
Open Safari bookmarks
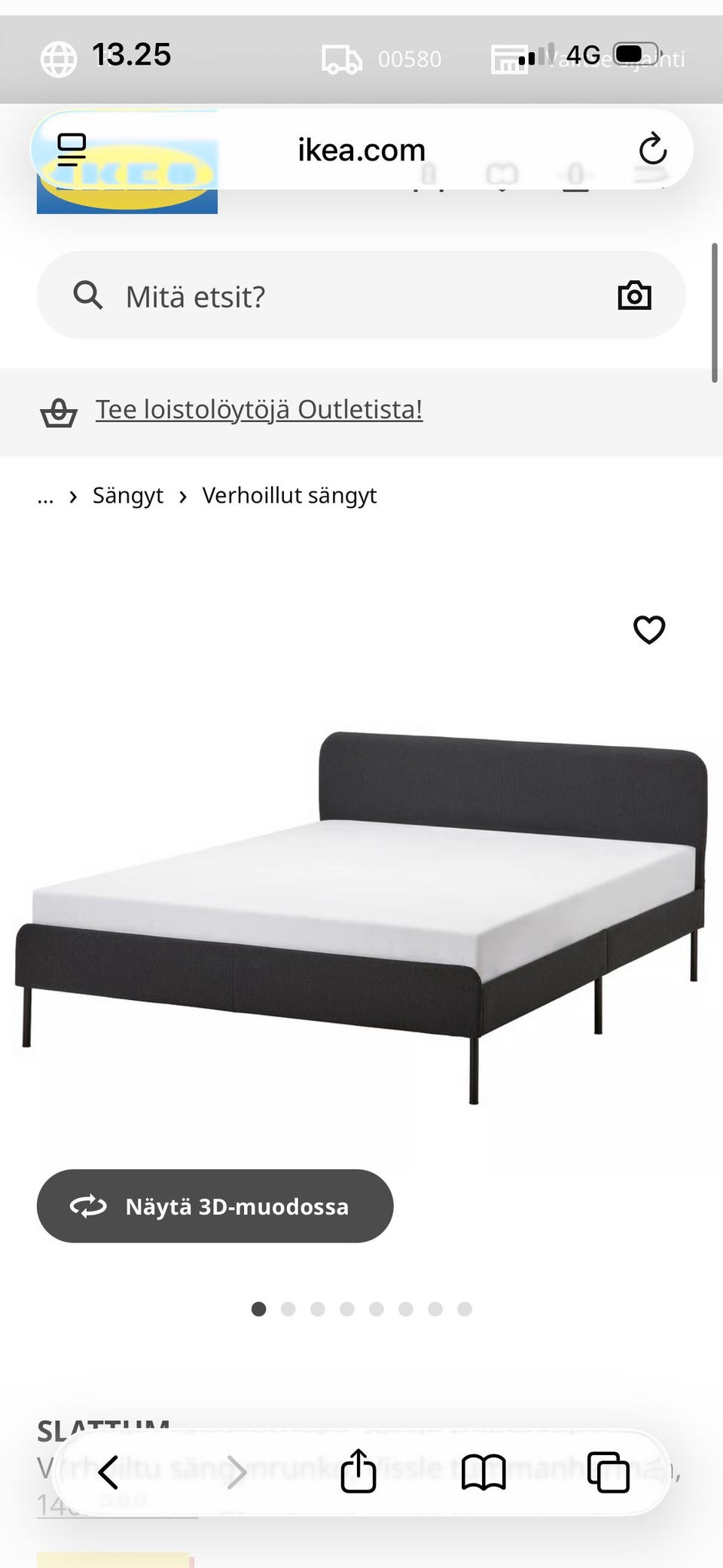[483, 1472]
